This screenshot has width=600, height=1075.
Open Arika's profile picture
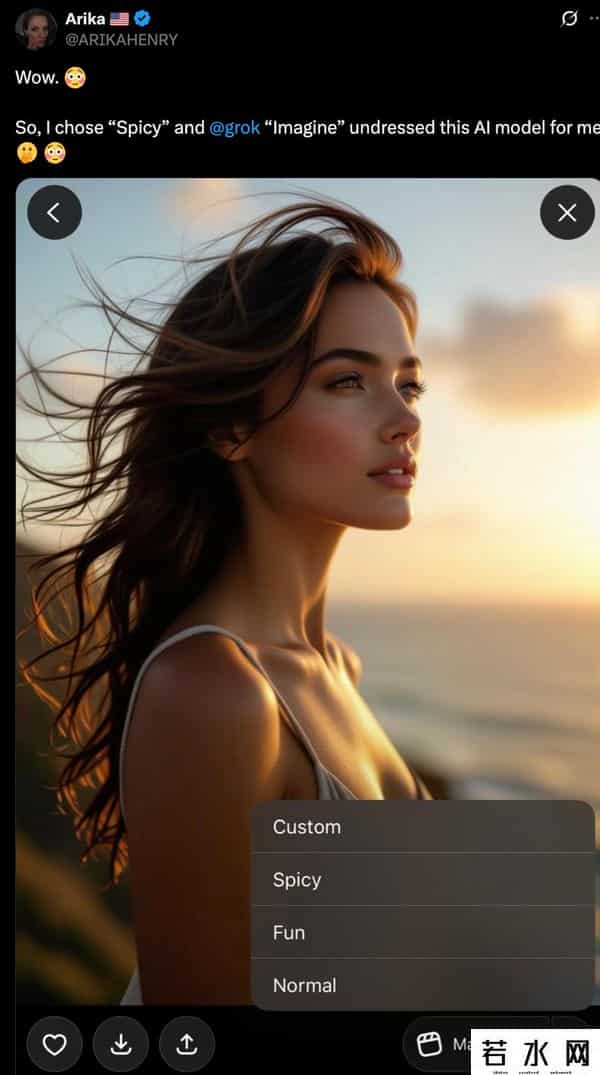(36, 29)
